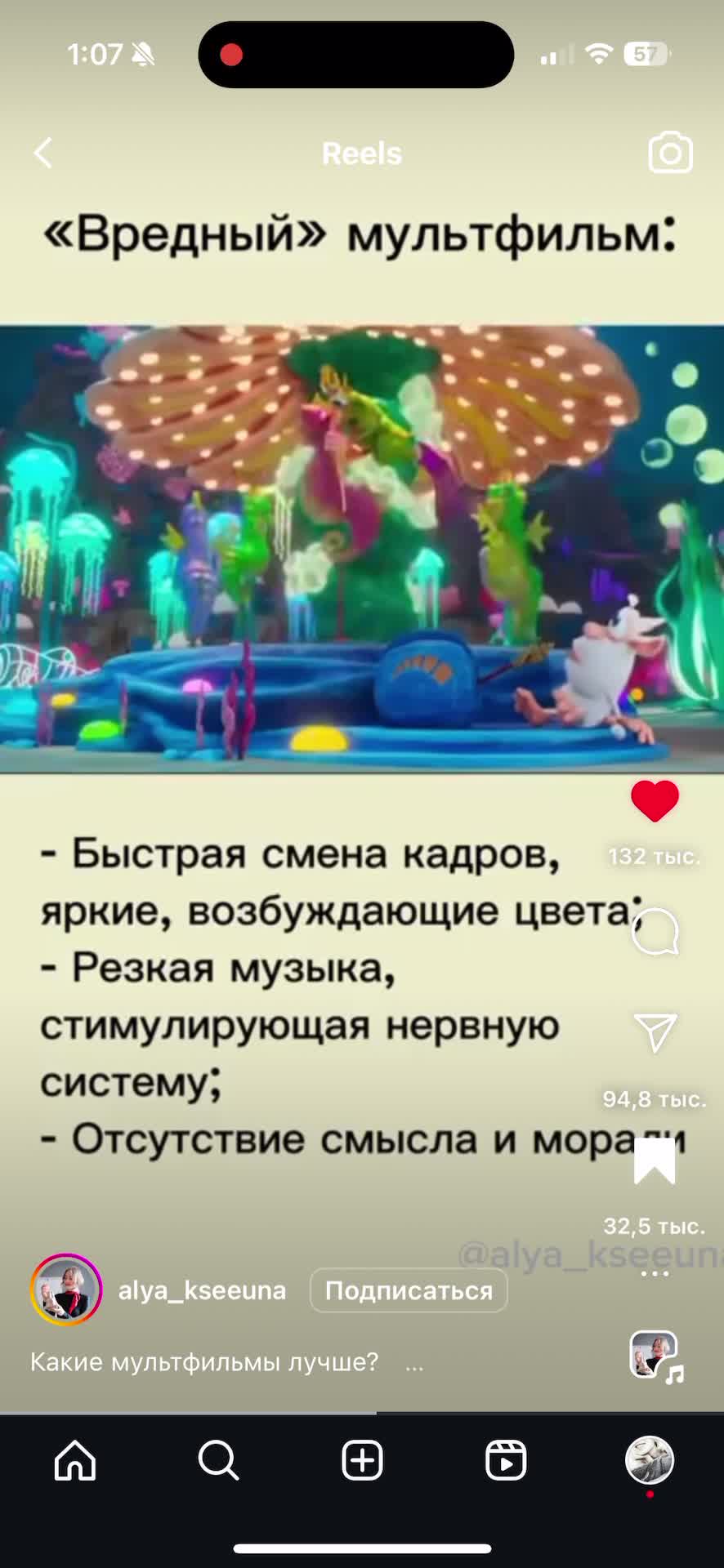
Task: Open the camera to create a reel
Action: click(x=670, y=153)
